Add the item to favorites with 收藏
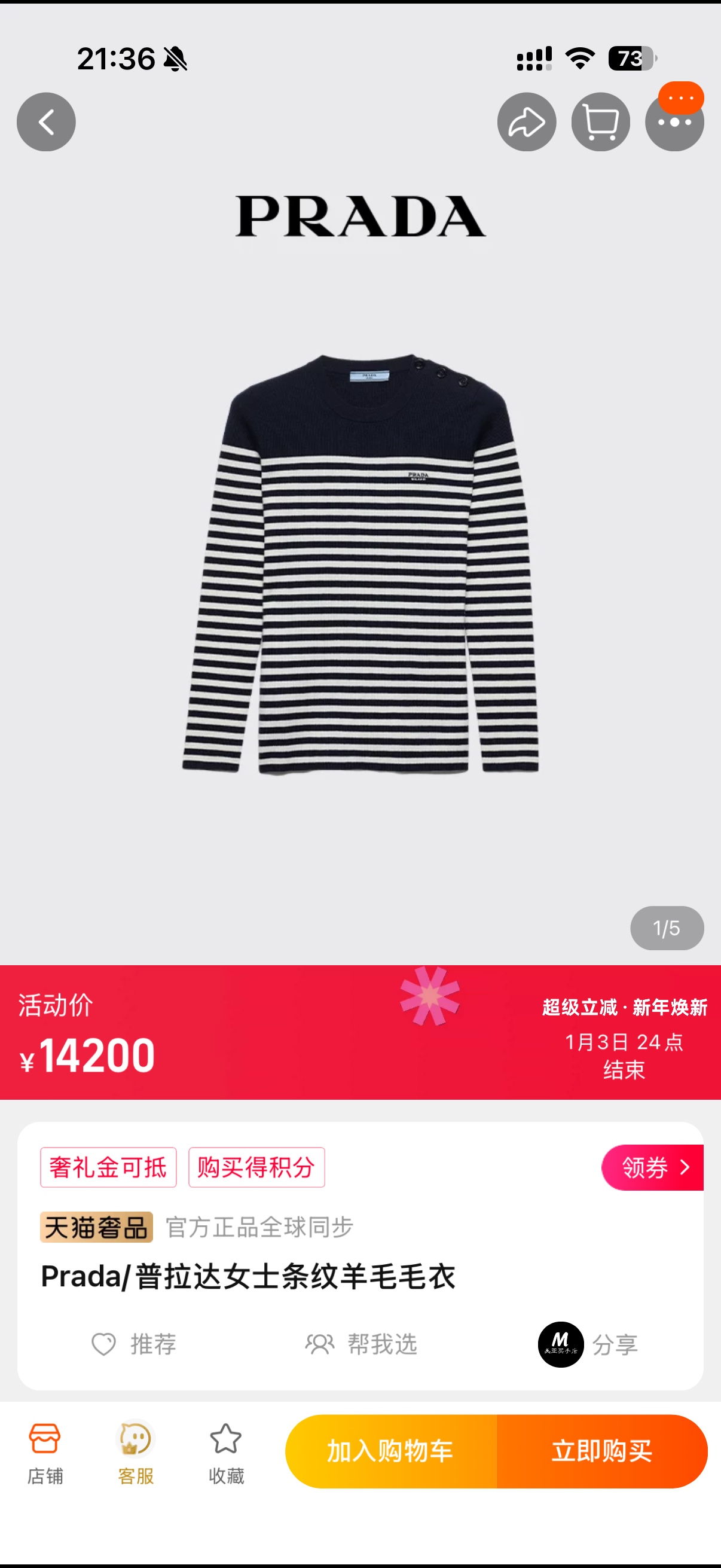This screenshot has width=721, height=1568. [226, 1453]
